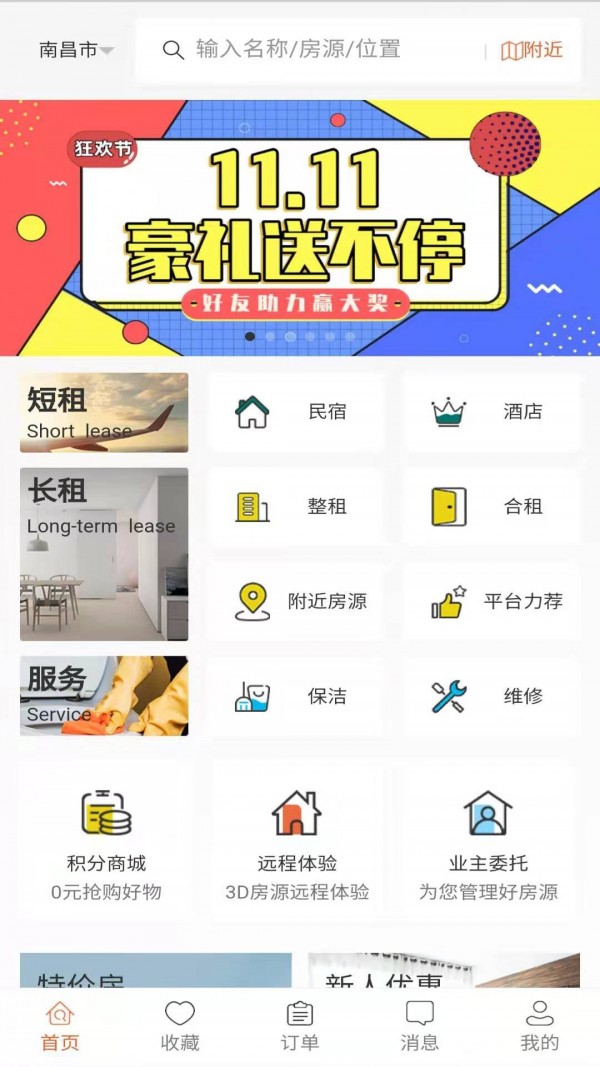Go to the 我的 profile tab
This screenshot has height=1067, width=600.
pos(539,1027)
